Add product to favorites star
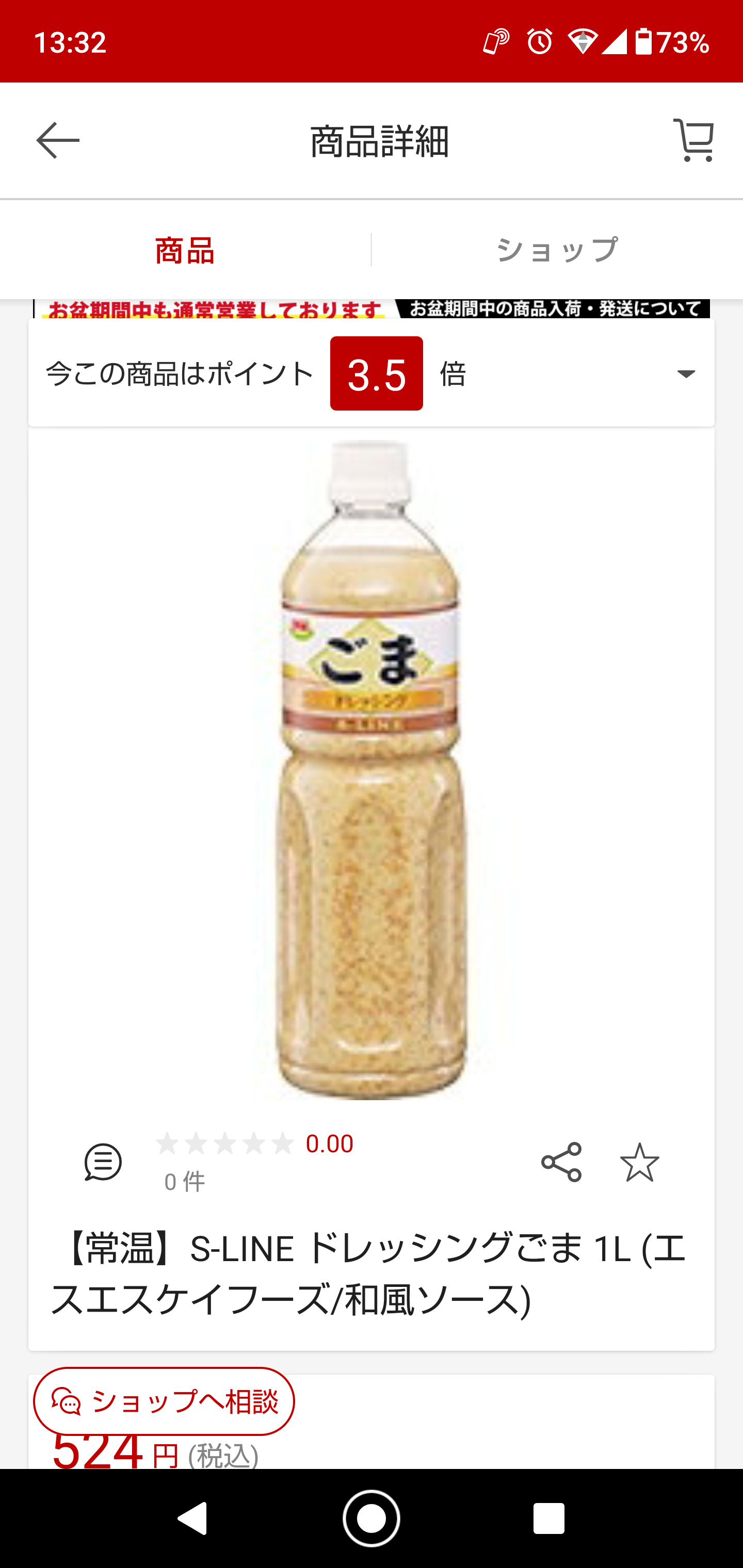This screenshot has height=1568, width=743. [639, 1162]
